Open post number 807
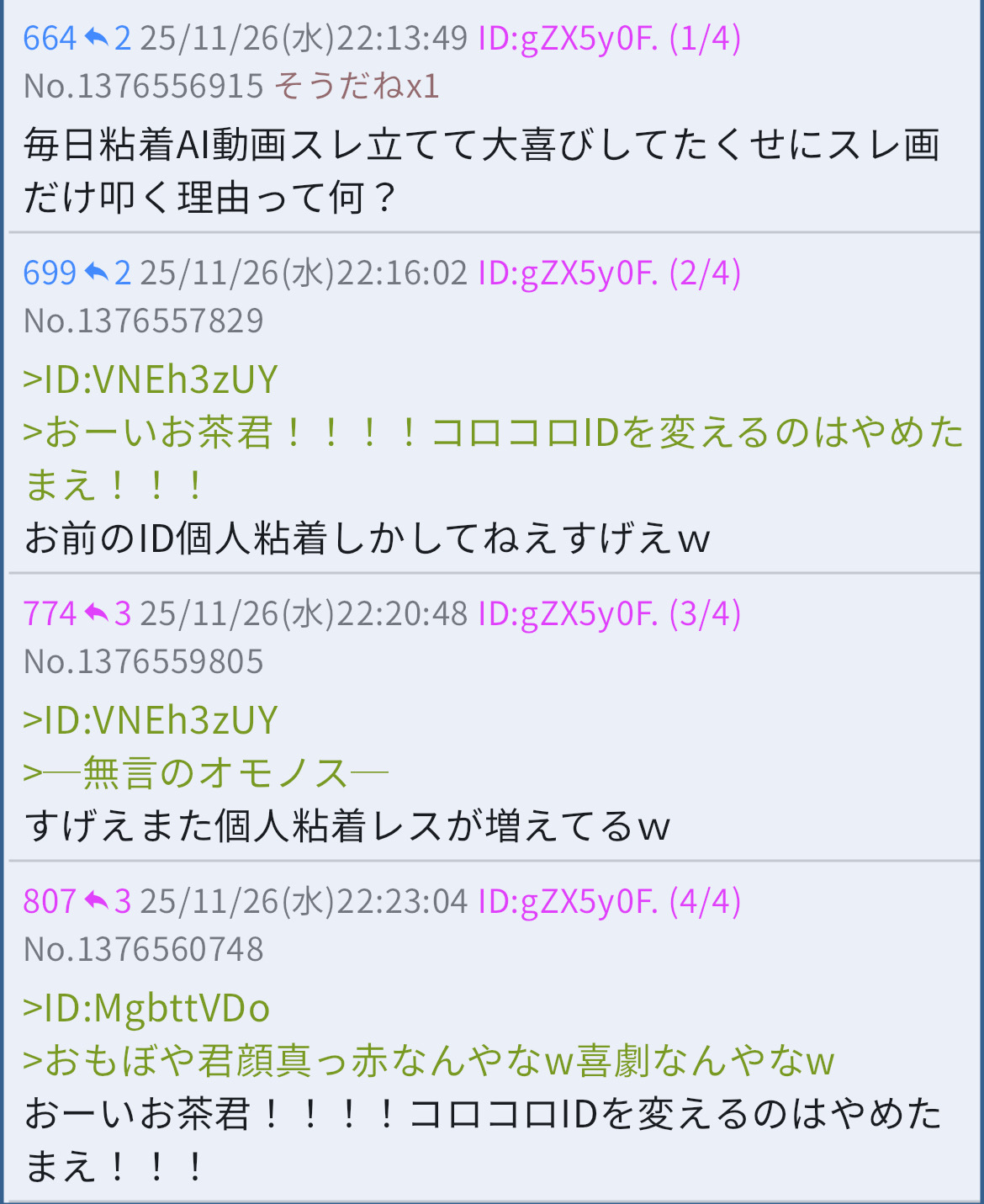 (50, 902)
